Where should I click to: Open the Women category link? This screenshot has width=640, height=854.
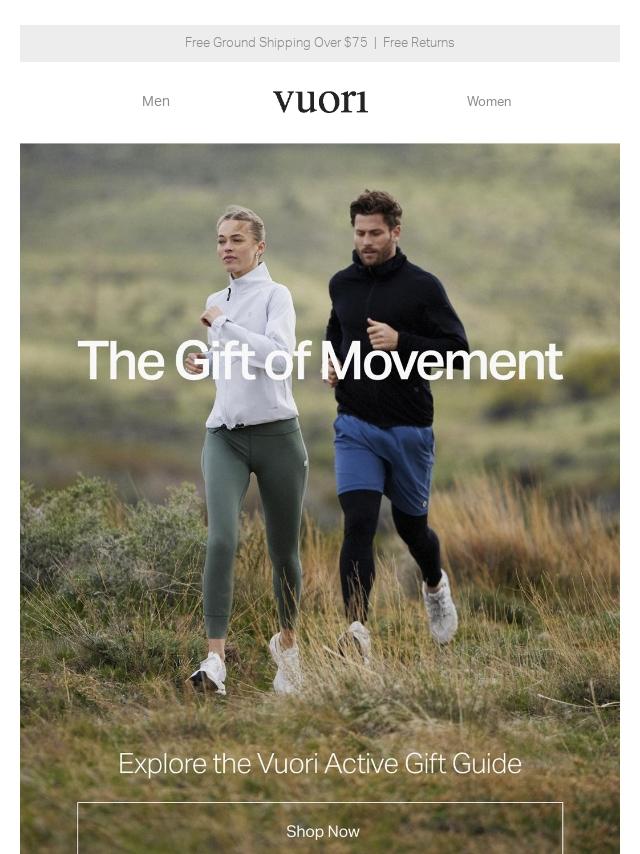click(488, 101)
